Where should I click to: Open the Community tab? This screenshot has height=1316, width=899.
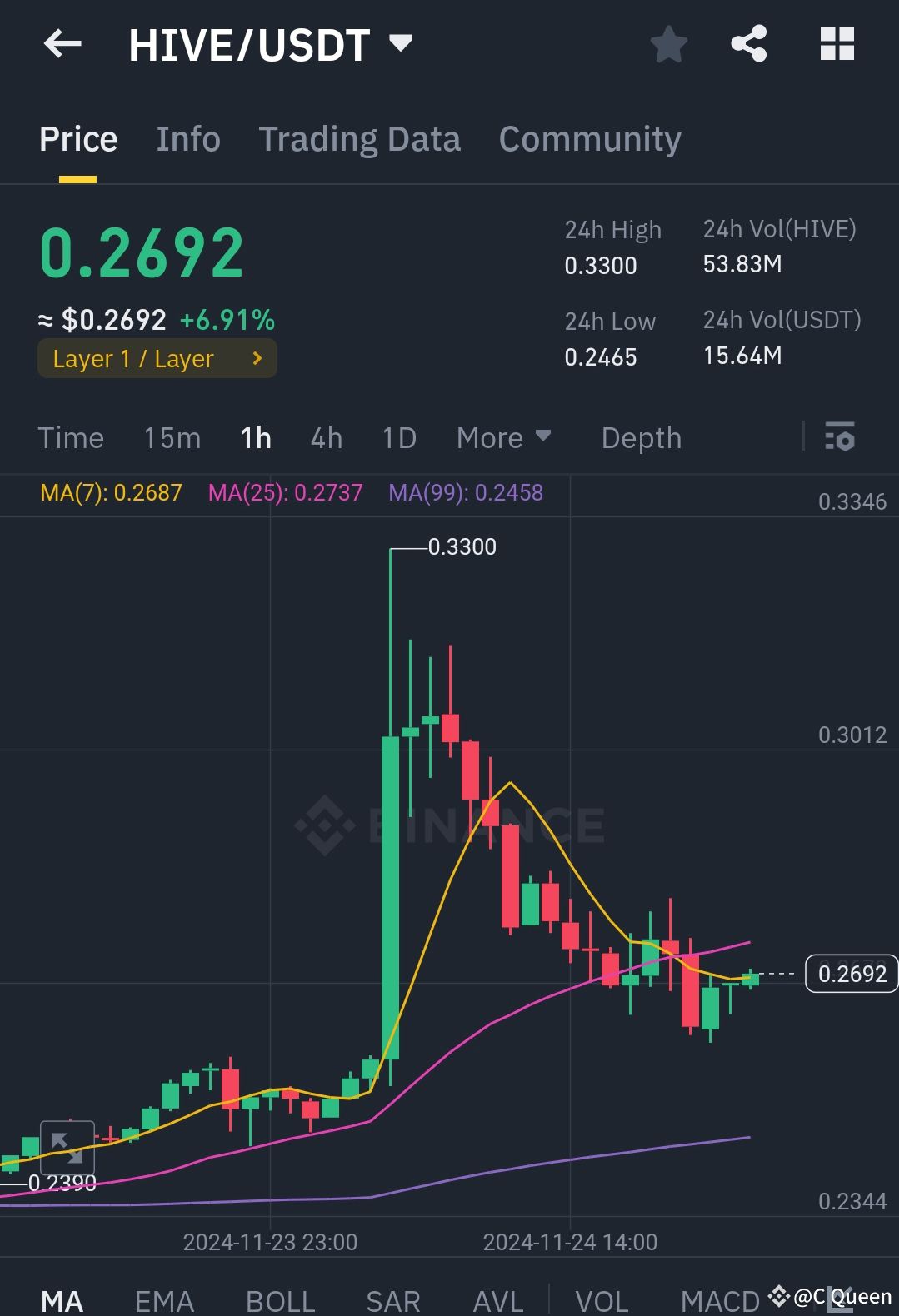[589, 138]
